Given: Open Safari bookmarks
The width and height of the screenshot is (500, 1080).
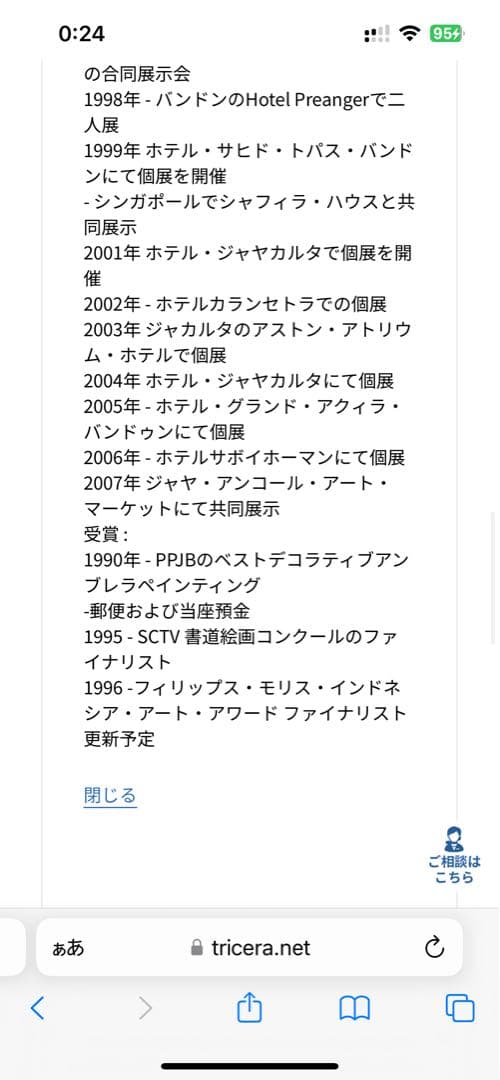Looking at the screenshot, I should [355, 1008].
